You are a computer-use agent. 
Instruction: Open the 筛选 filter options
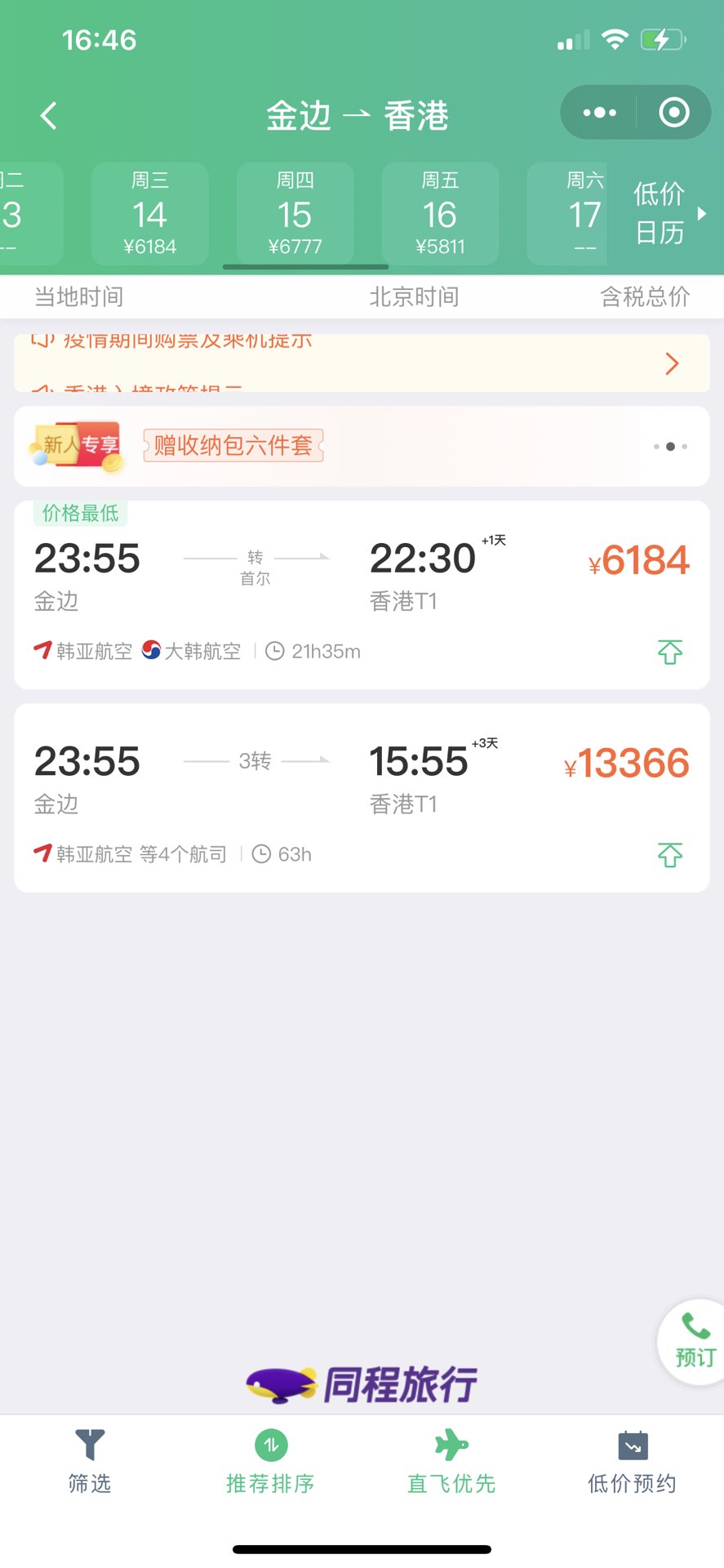coord(90,1461)
